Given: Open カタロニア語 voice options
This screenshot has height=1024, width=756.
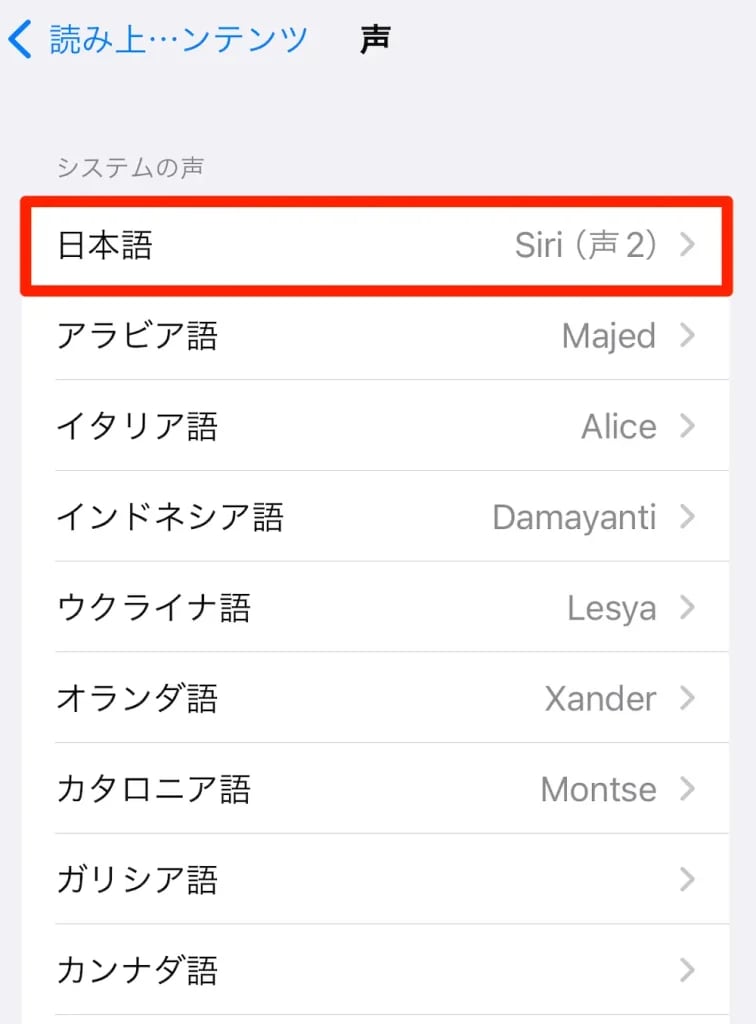Looking at the screenshot, I should tap(376, 789).
